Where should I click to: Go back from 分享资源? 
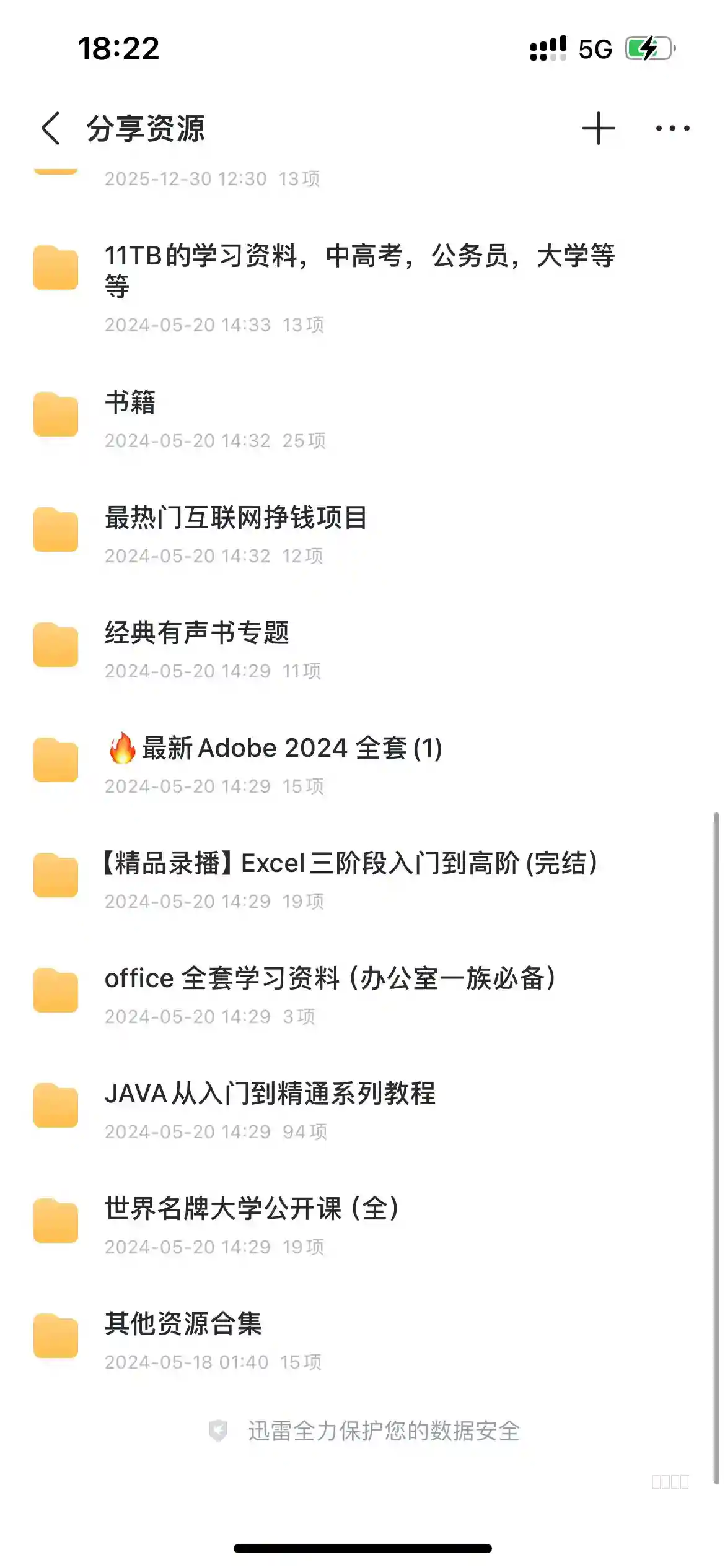click(51, 128)
